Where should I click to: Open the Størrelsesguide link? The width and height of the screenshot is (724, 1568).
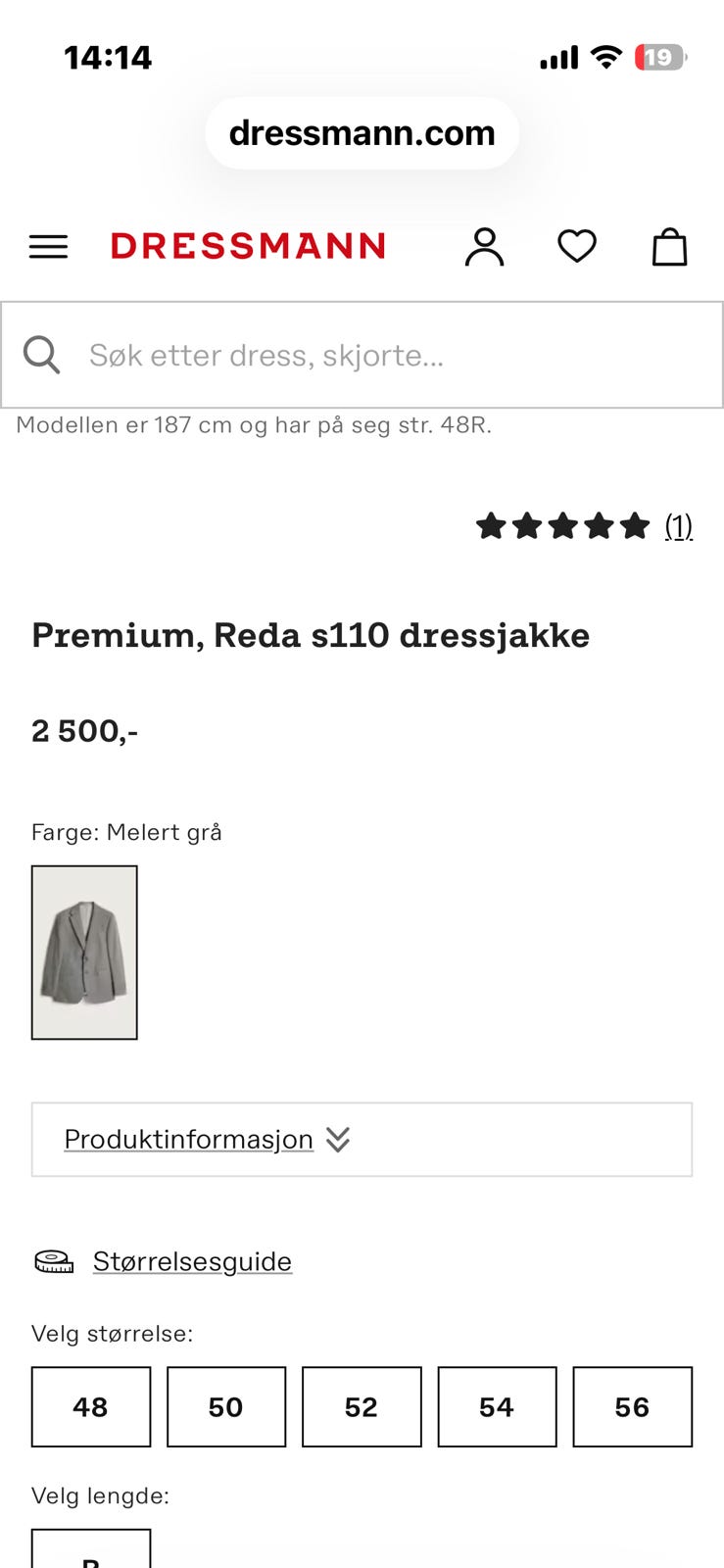[192, 1261]
